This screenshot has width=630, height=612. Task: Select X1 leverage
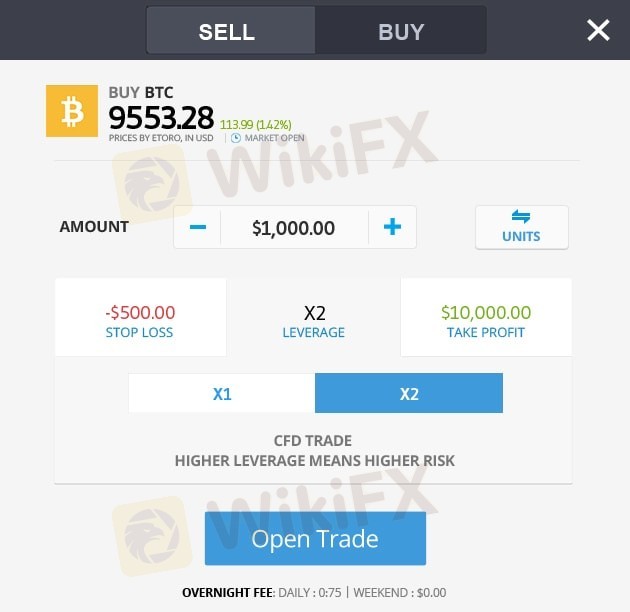(222, 394)
